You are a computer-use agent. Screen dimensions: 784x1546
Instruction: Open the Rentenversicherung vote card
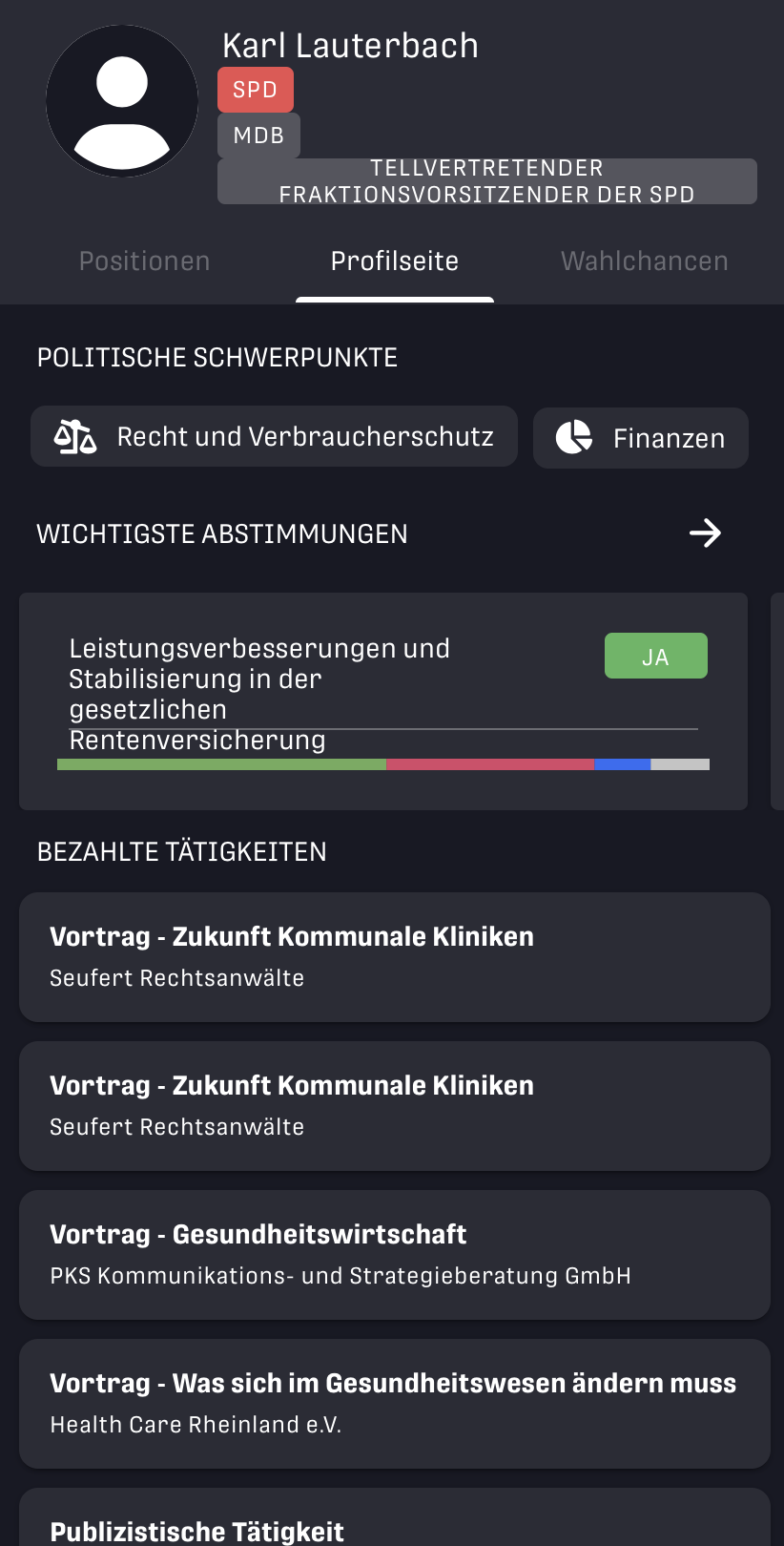coord(382,700)
